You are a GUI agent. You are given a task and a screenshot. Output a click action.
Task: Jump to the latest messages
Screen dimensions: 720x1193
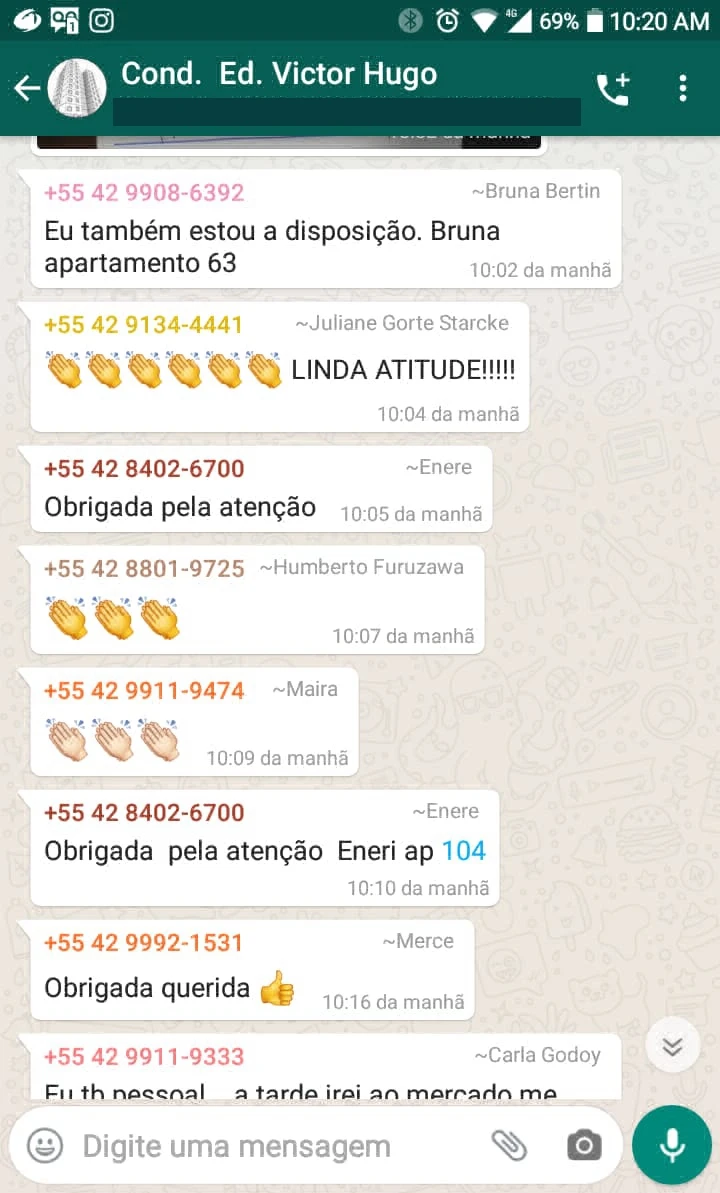(x=672, y=1046)
